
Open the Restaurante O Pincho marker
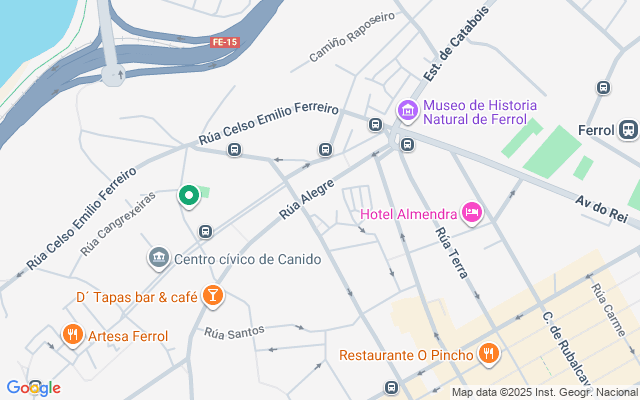click(x=488, y=353)
